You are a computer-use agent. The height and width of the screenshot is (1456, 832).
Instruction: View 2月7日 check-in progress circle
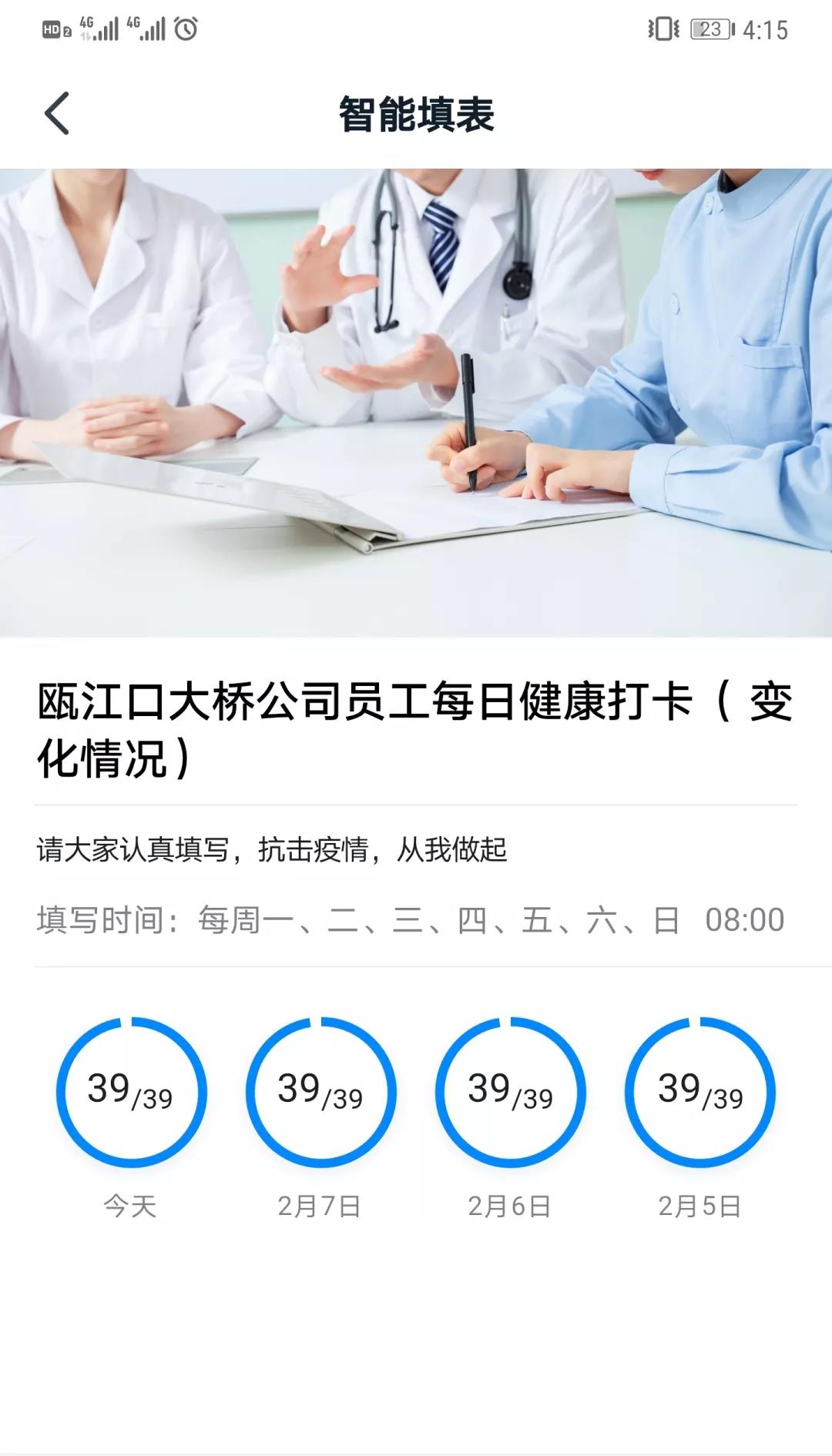point(320,1092)
